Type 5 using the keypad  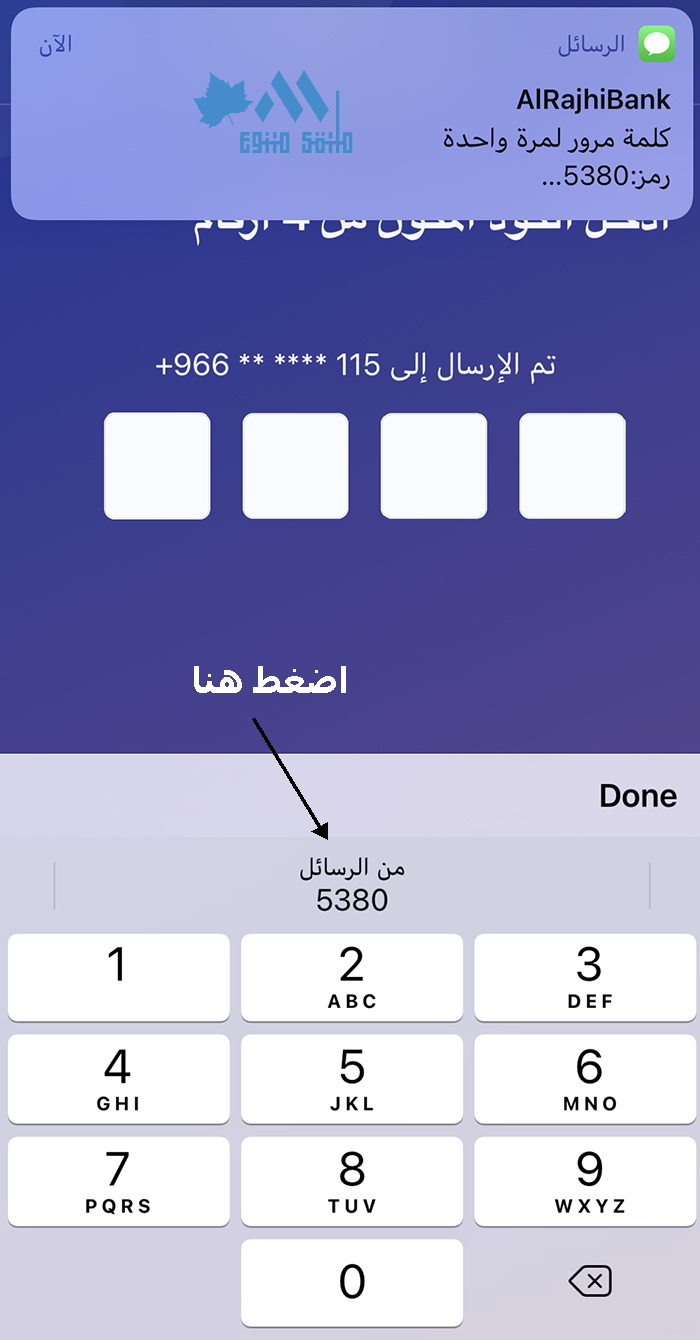point(352,1080)
